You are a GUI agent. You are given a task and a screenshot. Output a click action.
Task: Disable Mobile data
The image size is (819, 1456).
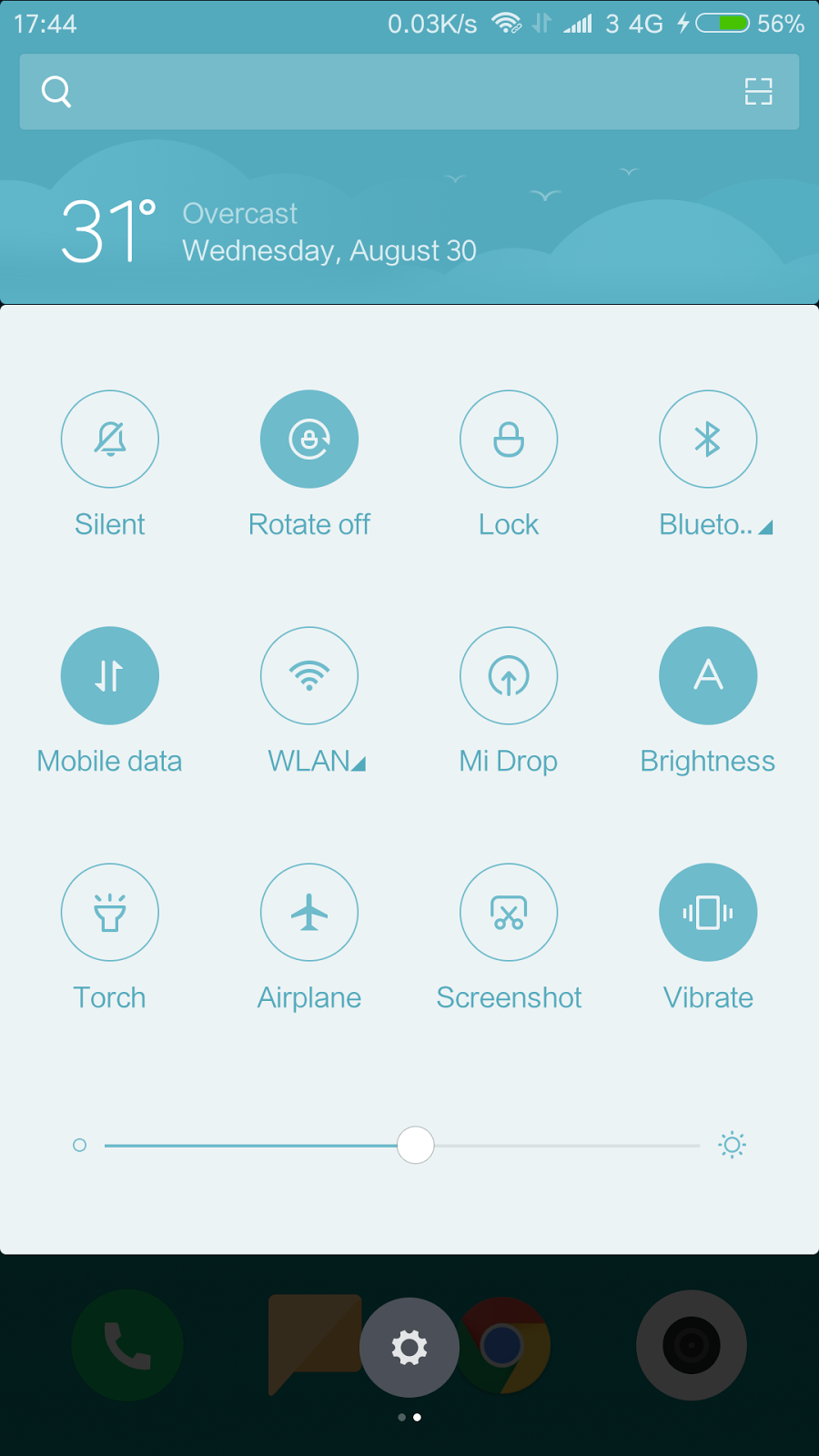coord(110,676)
